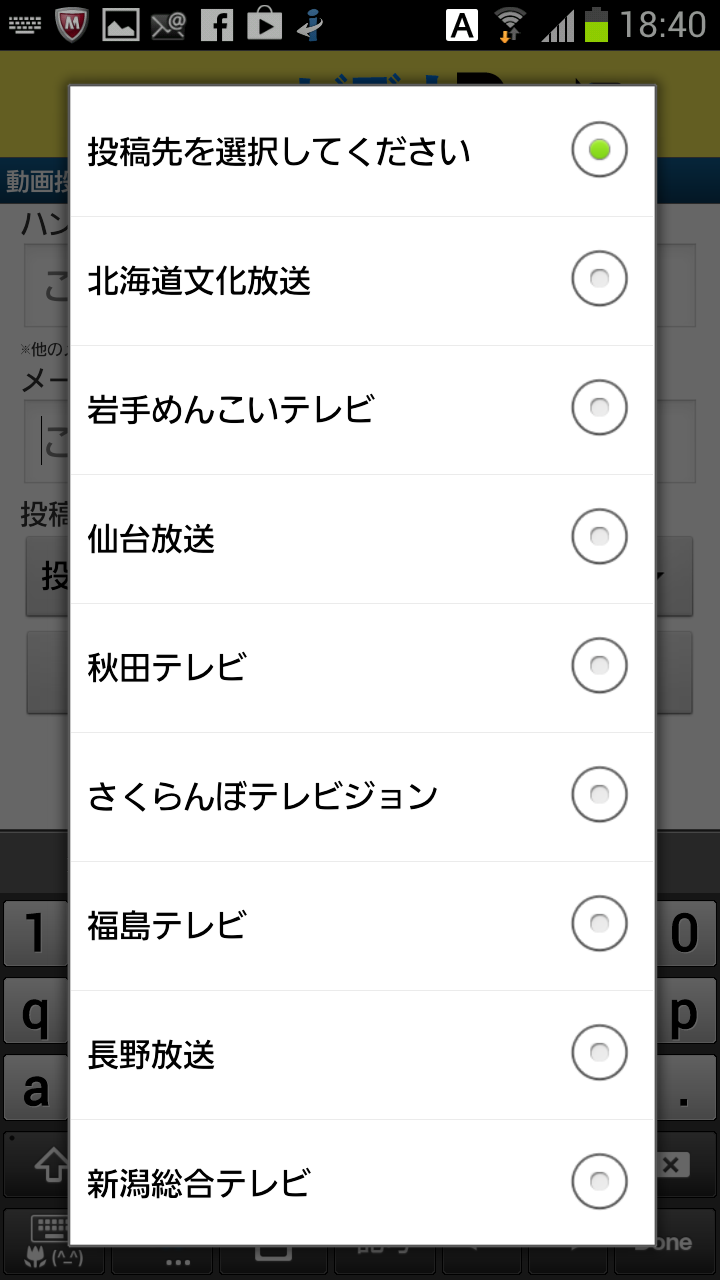Select 岩手めんこいテレビ
The width and height of the screenshot is (720, 1280).
click(362, 409)
